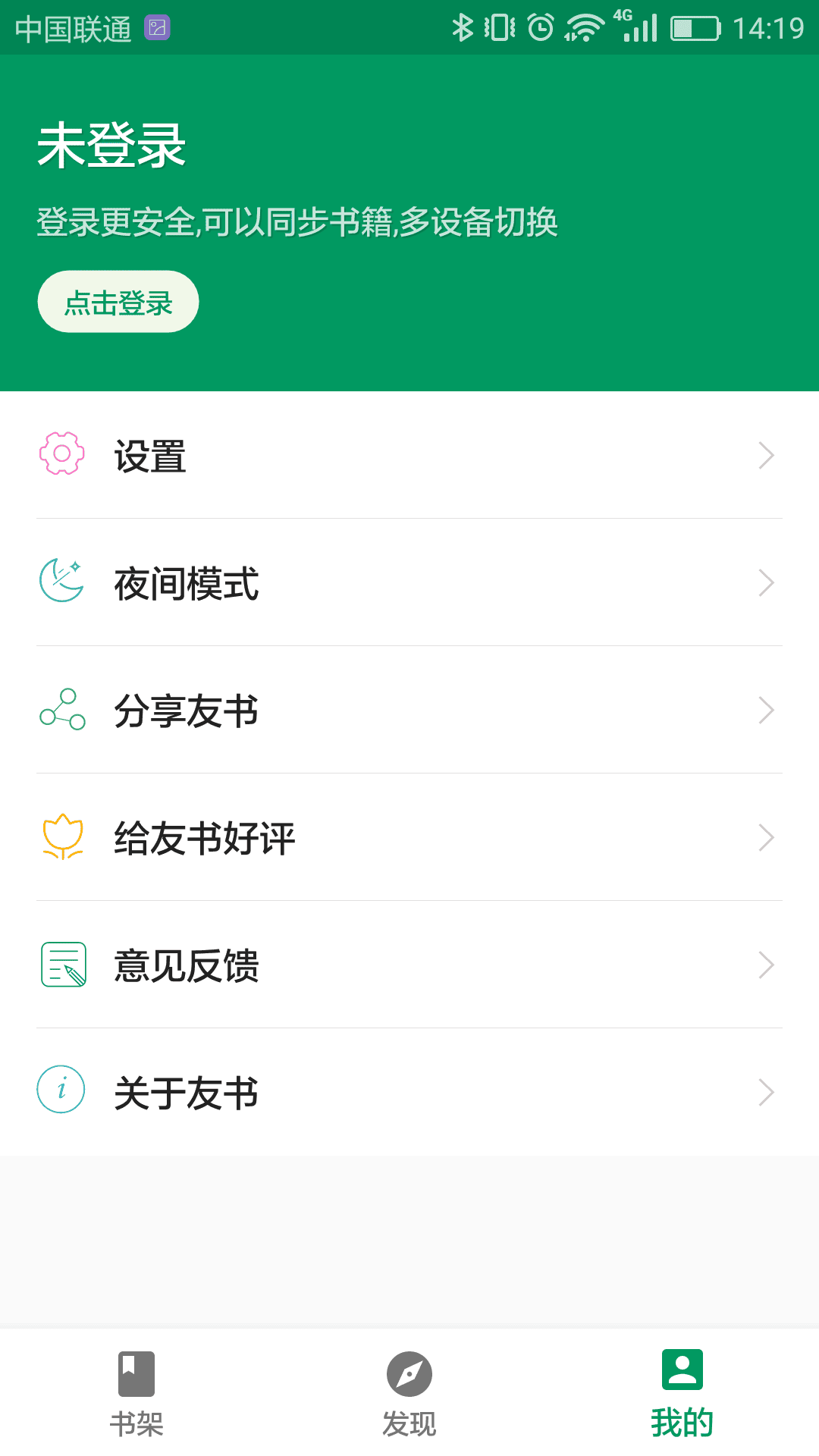Viewport: 819px width, 1456px height.
Task: Select 分享友书 to share the app
Action: [x=409, y=710]
